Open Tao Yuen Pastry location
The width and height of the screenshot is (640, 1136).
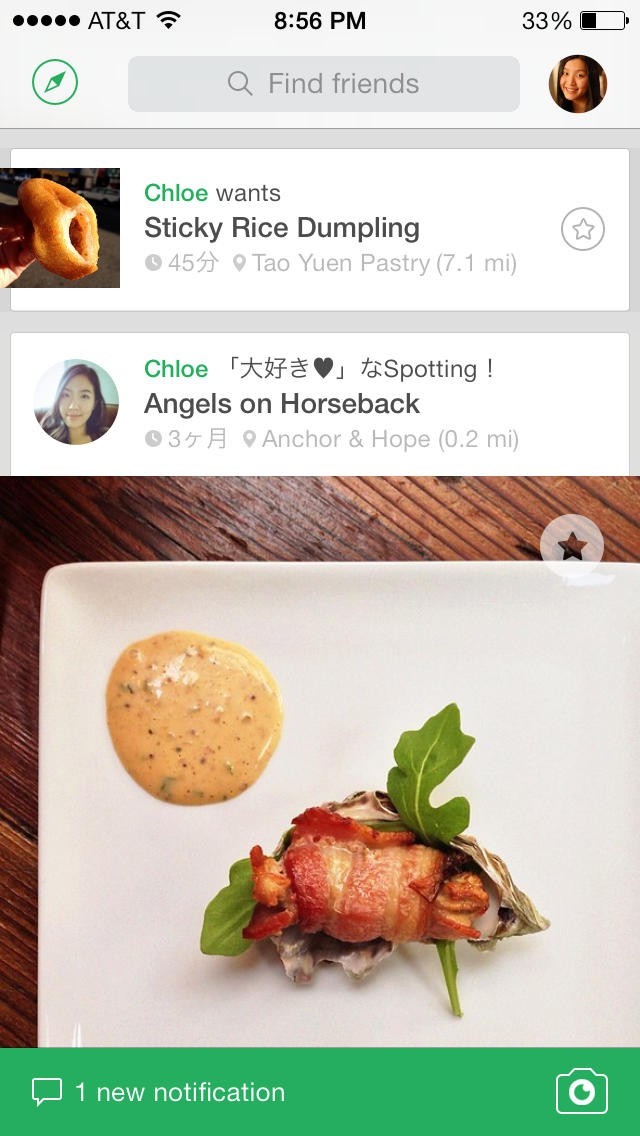[x=374, y=264]
